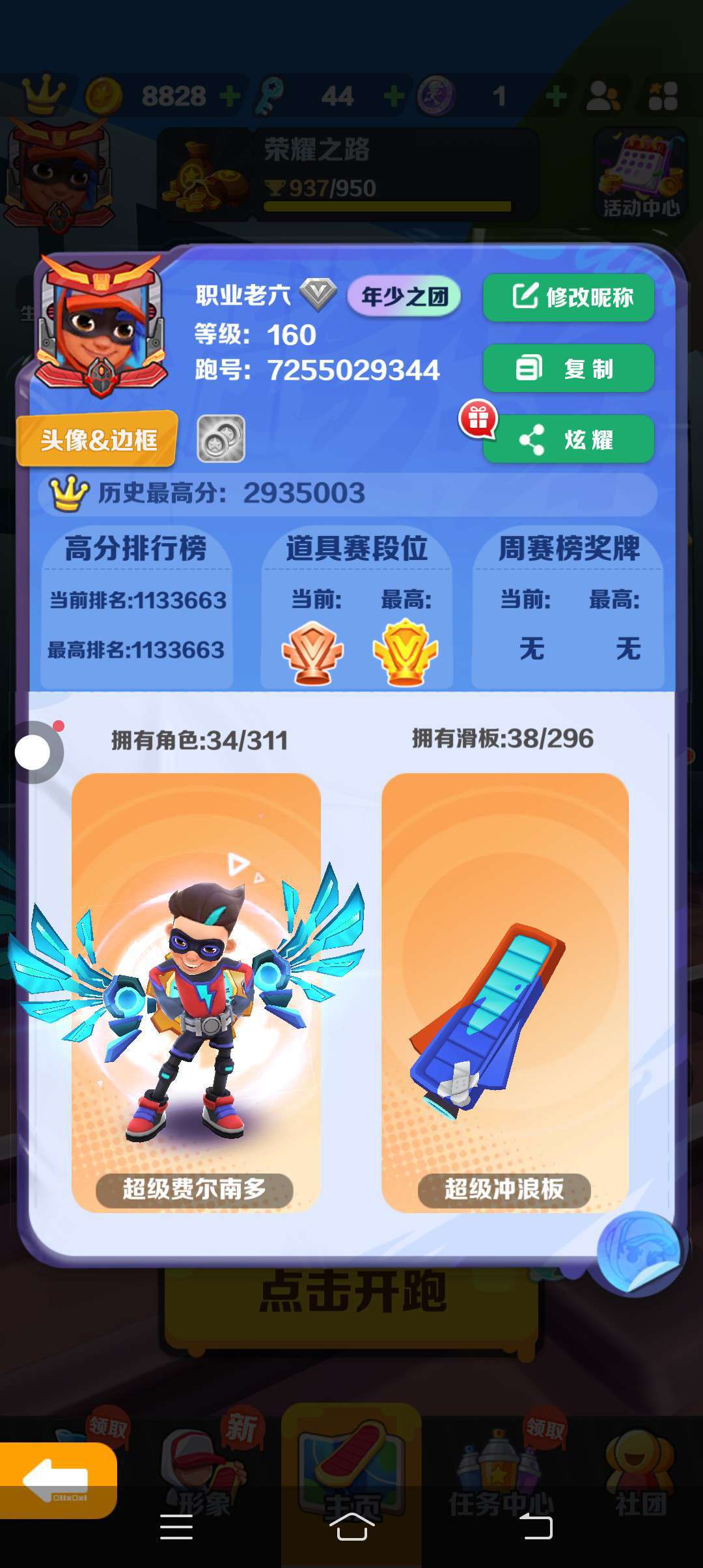Viewport: 703px width, 1568px height.
Task: Tap the grey coin badge icon
Action: click(x=221, y=439)
